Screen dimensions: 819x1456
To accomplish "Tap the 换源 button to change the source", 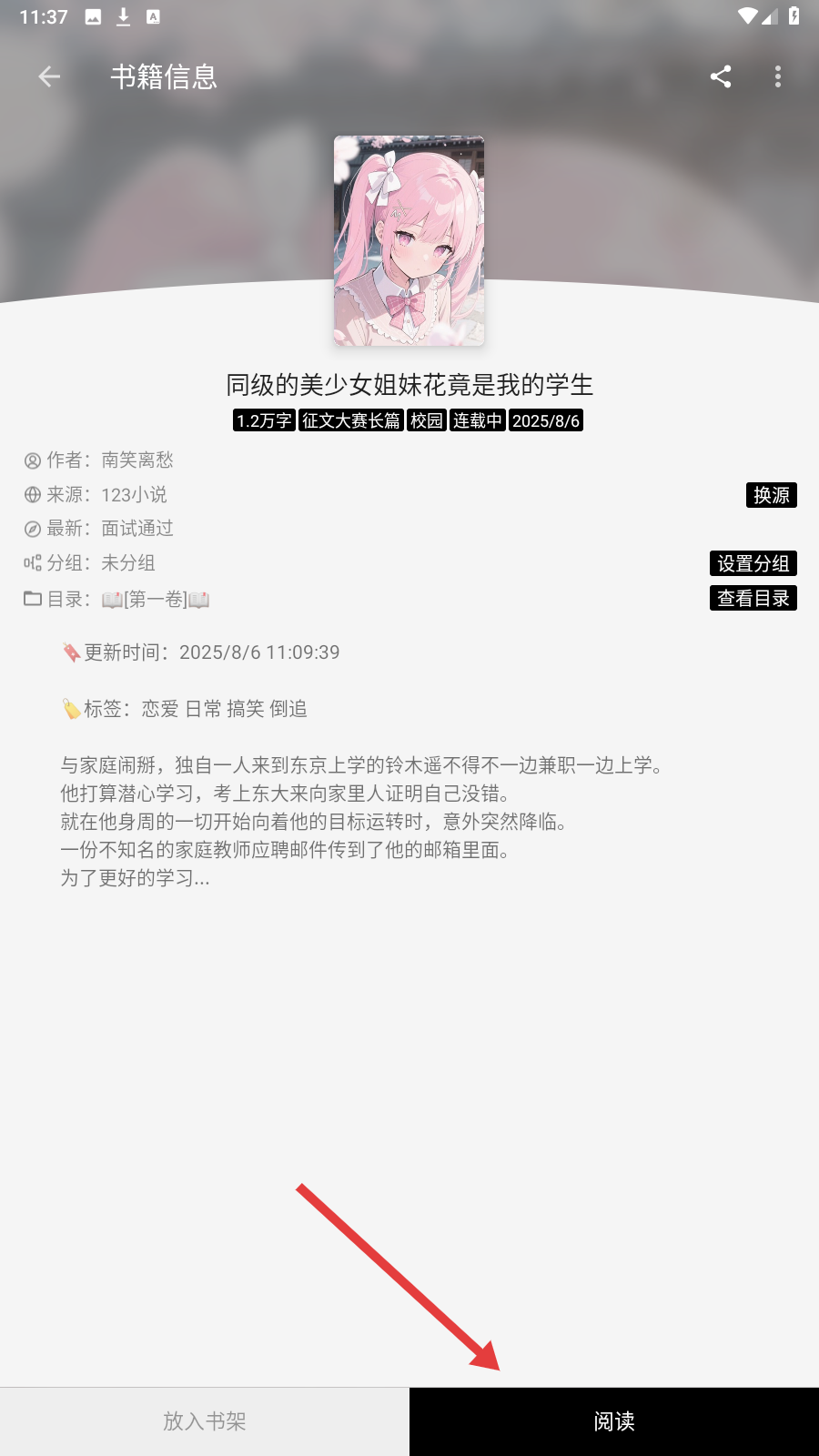I will [771, 495].
